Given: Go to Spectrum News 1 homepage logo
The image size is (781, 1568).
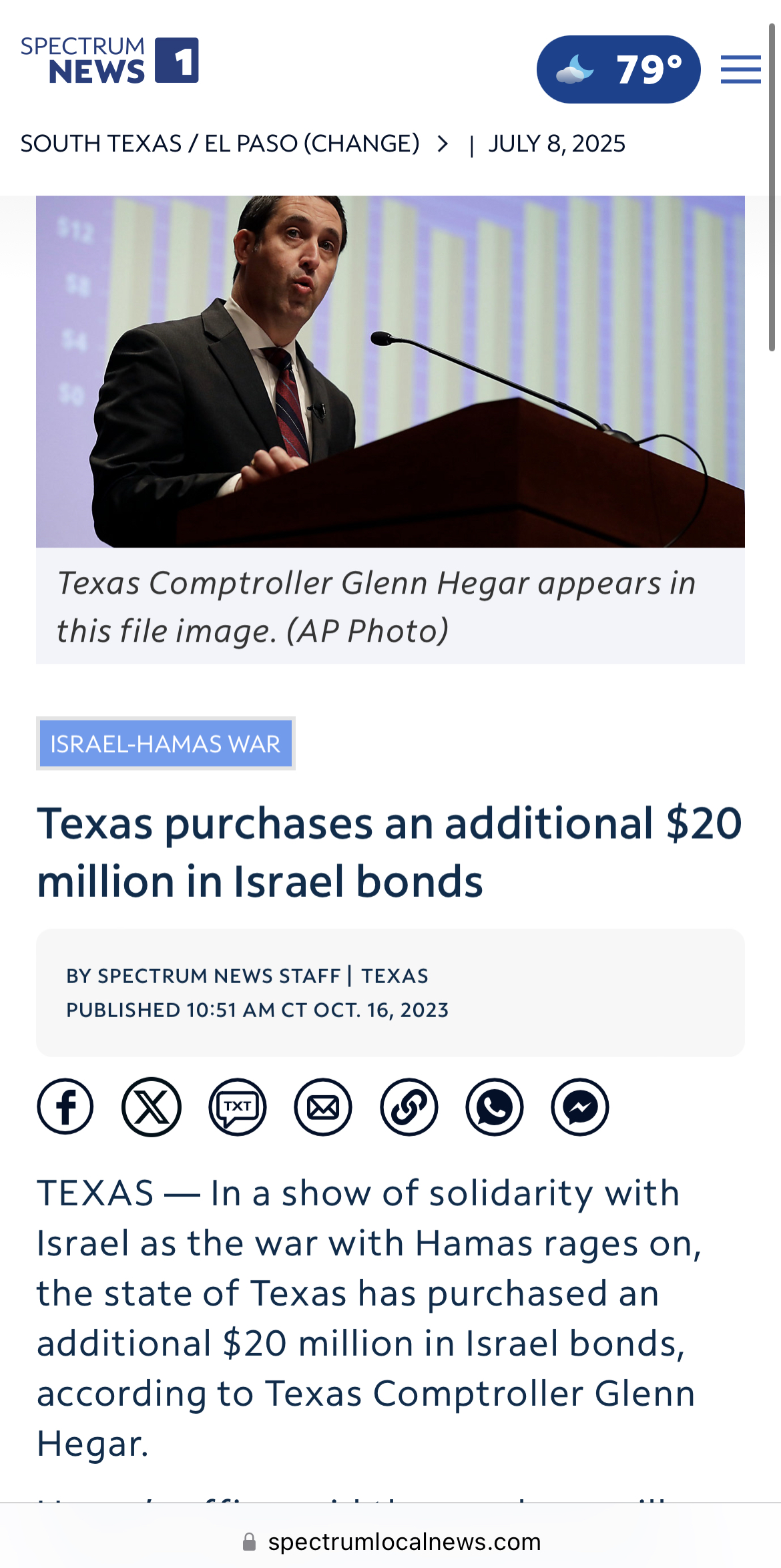Looking at the screenshot, I should tap(109, 60).
